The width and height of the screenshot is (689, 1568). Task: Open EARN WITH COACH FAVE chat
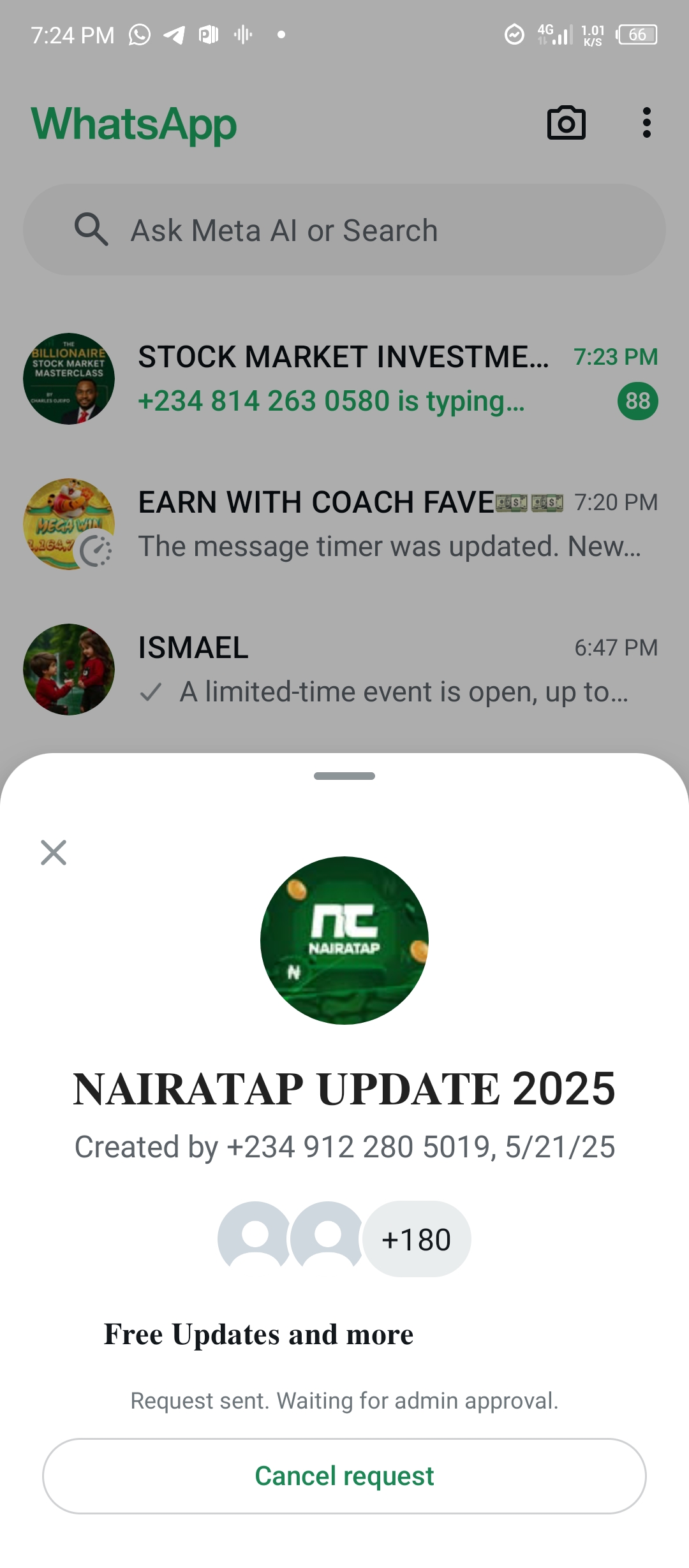(x=344, y=524)
